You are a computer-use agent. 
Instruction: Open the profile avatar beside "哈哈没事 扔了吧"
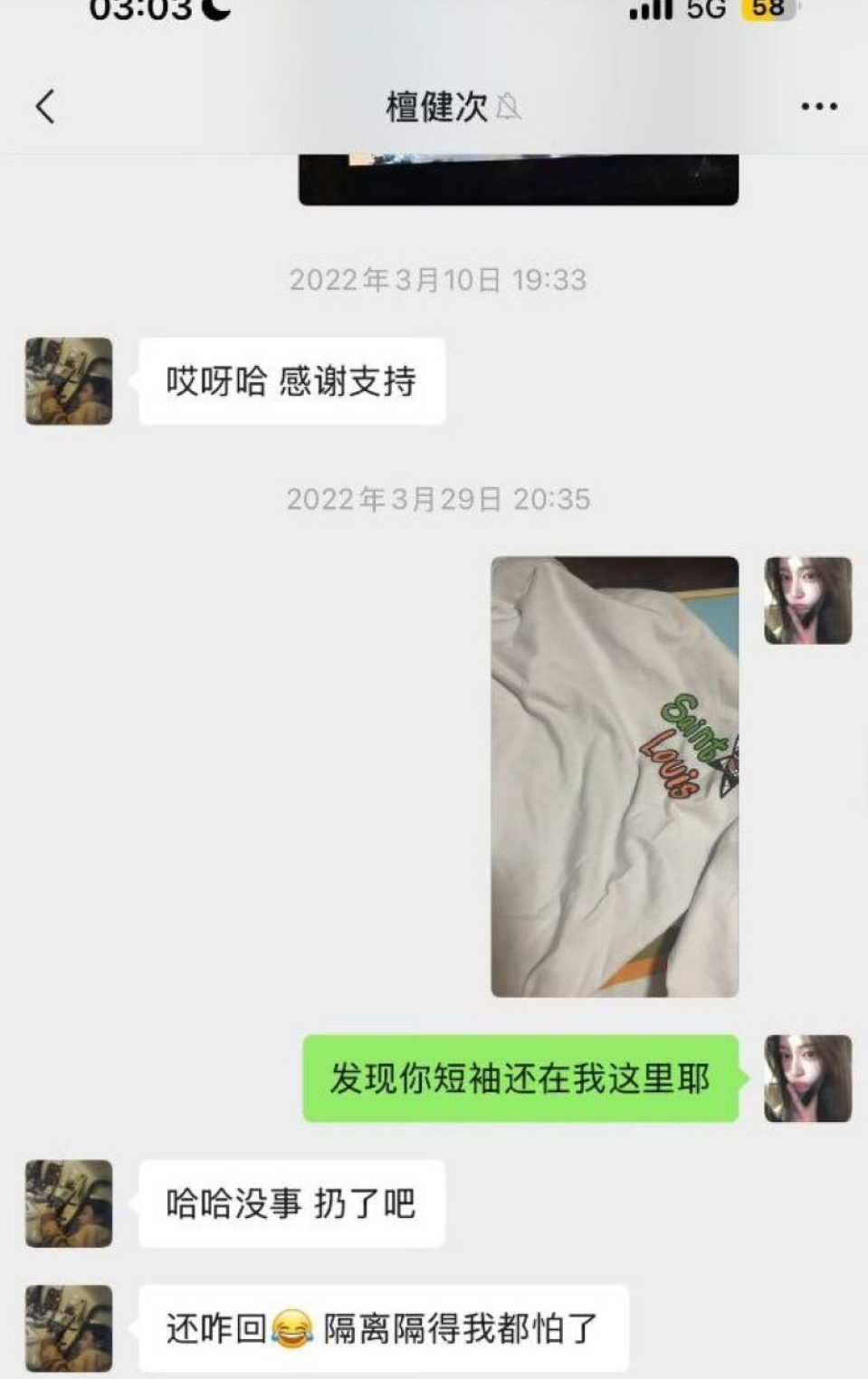(x=69, y=1203)
